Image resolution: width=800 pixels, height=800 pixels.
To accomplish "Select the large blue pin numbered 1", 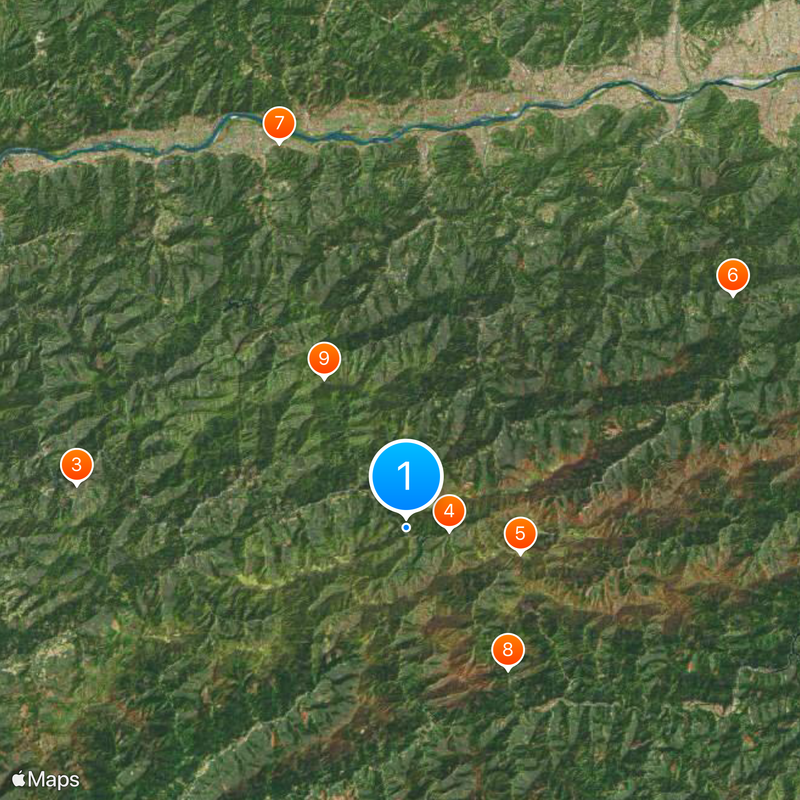I will pyautogui.click(x=406, y=476).
